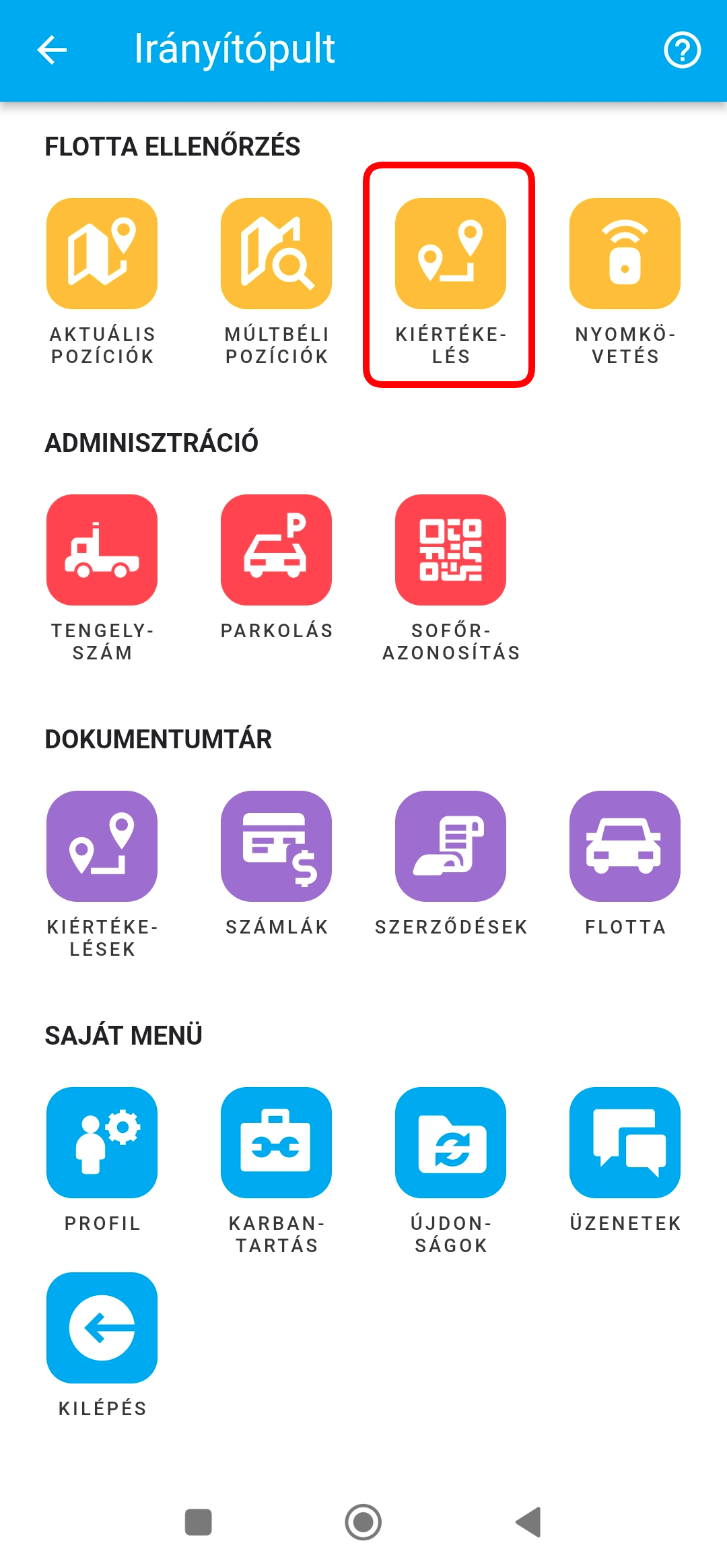Open Számlák invoices
The width and height of the screenshot is (727, 1568).
point(276,847)
